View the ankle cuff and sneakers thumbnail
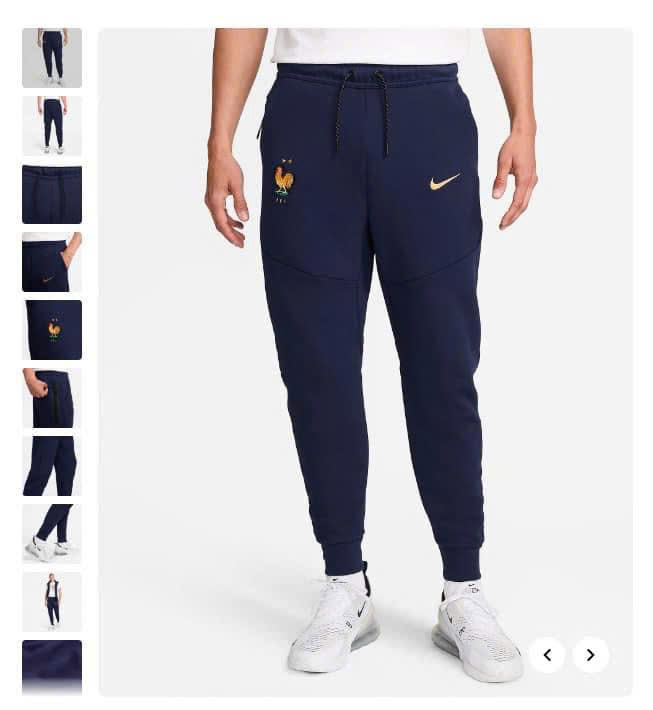This screenshot has height=710, width=653. point(52,534)
